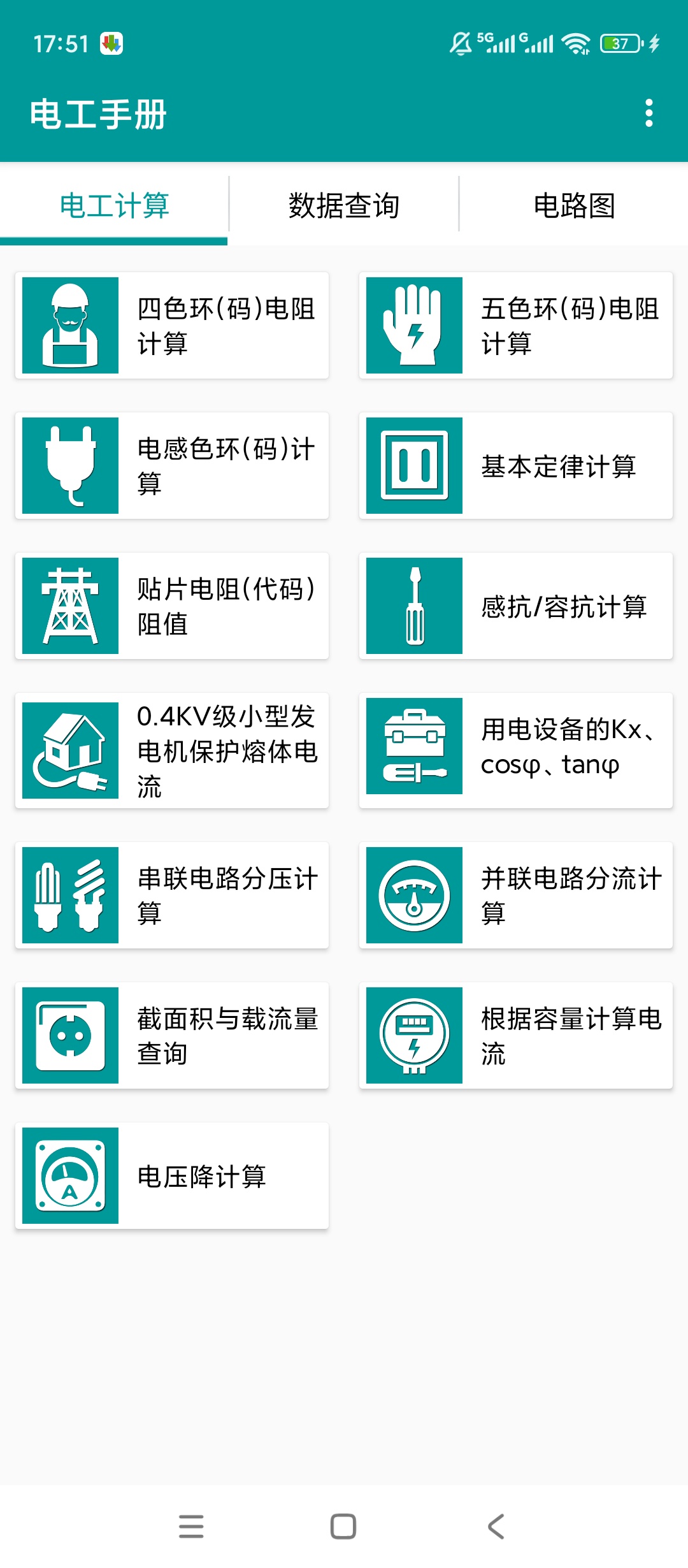This screenshot has width=688, height=1568.
Task: Switch to the 数据查询 tab
Action: pos(343,204)
